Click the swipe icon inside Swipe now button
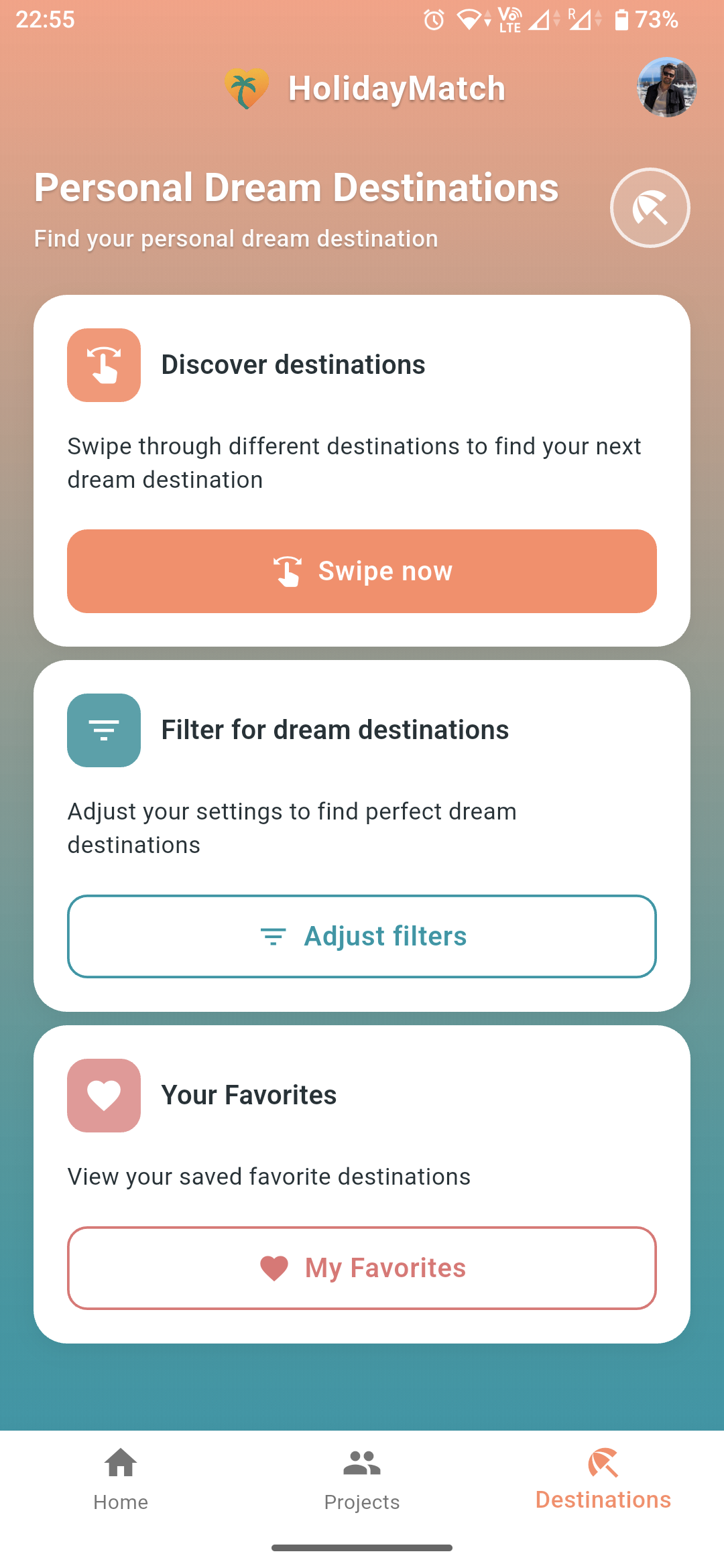 pos(288,570)
